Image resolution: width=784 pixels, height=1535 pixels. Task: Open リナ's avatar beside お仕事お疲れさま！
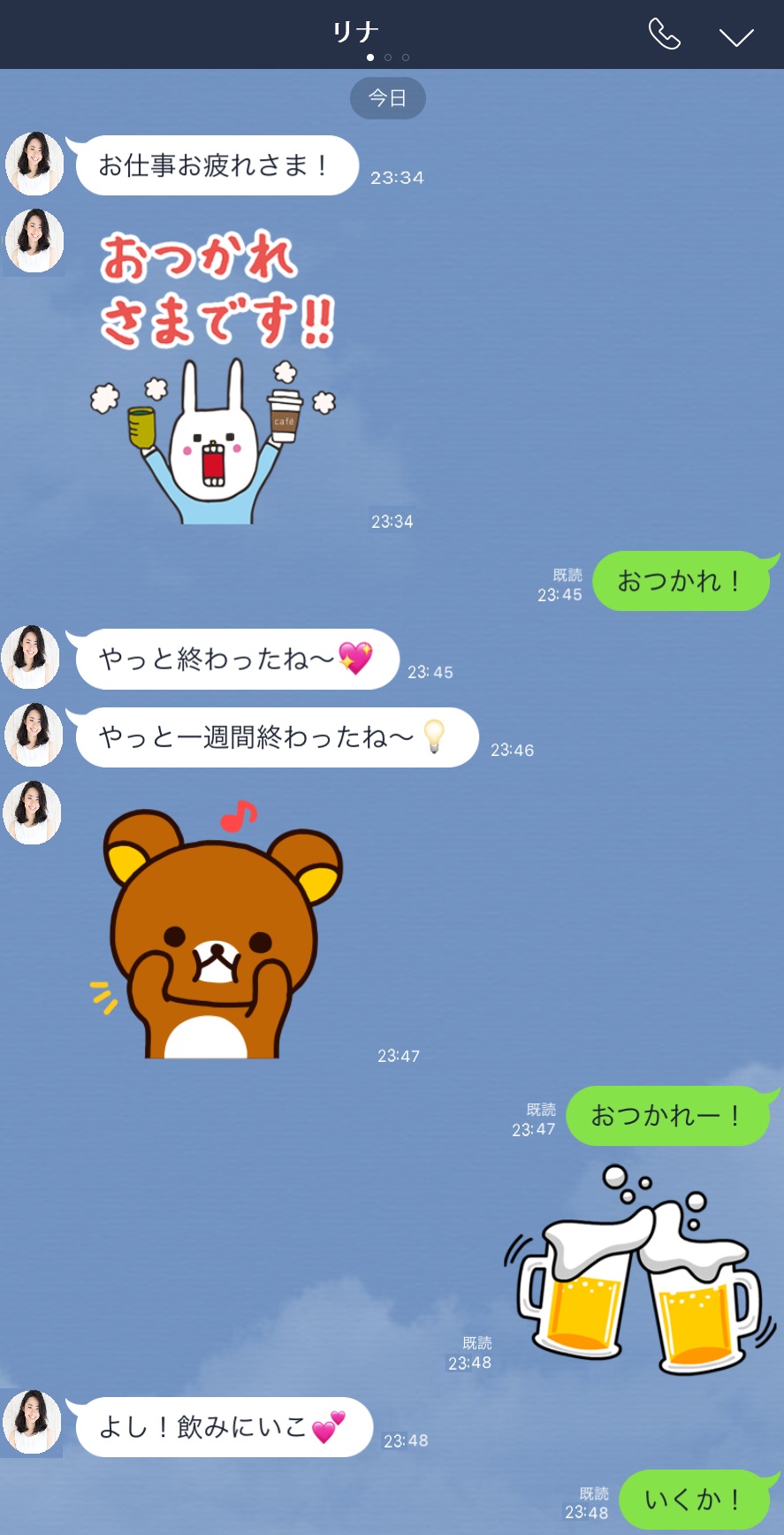click(x=34, y=164)
